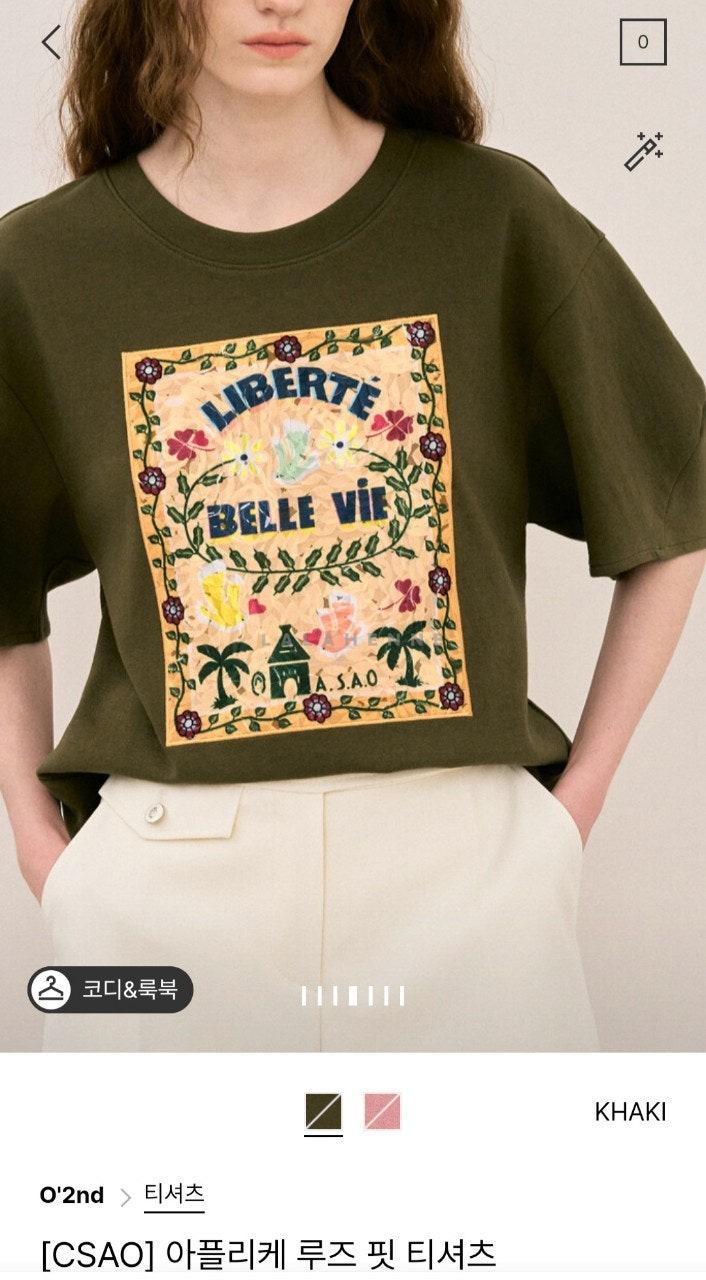Go back using the top-left arrow
Screen dimensions: 706x1280
(x=51, y=42)
